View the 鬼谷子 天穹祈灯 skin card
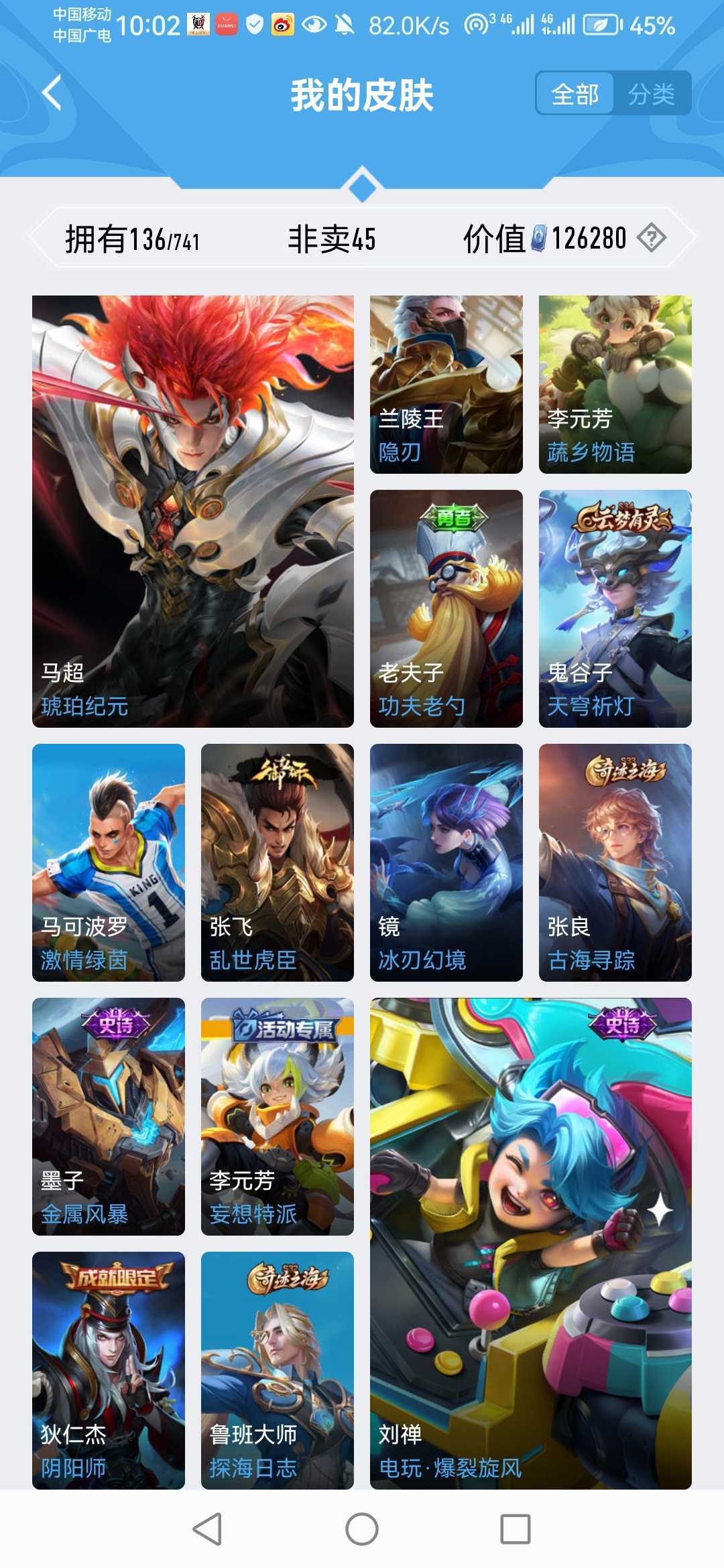Image resolution: width=724 pixels, height=1568 pixels. click(615, 608)
